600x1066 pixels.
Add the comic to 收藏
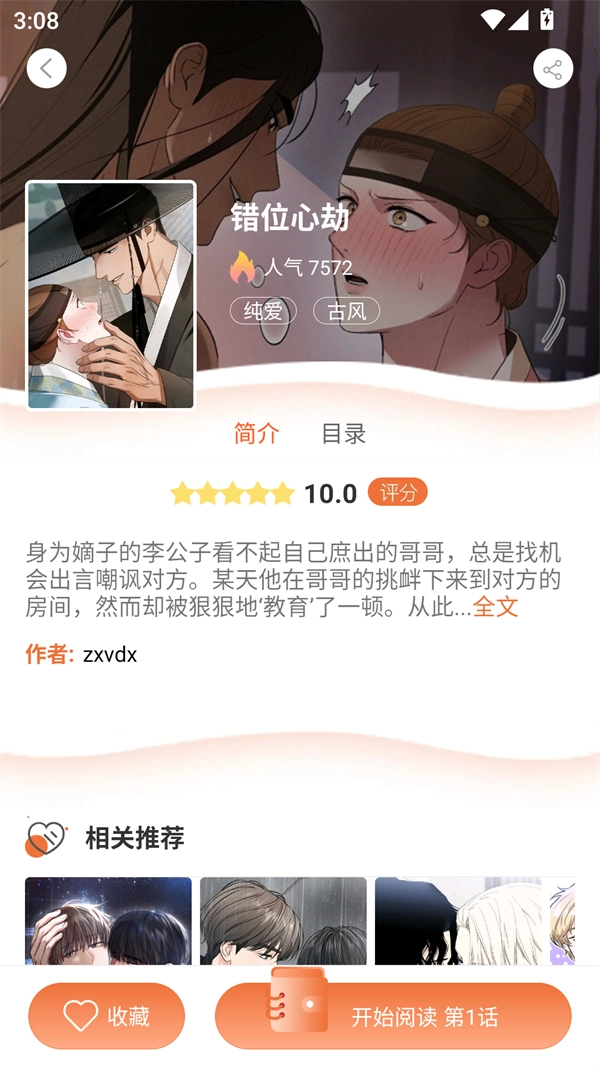point(106,1016)
